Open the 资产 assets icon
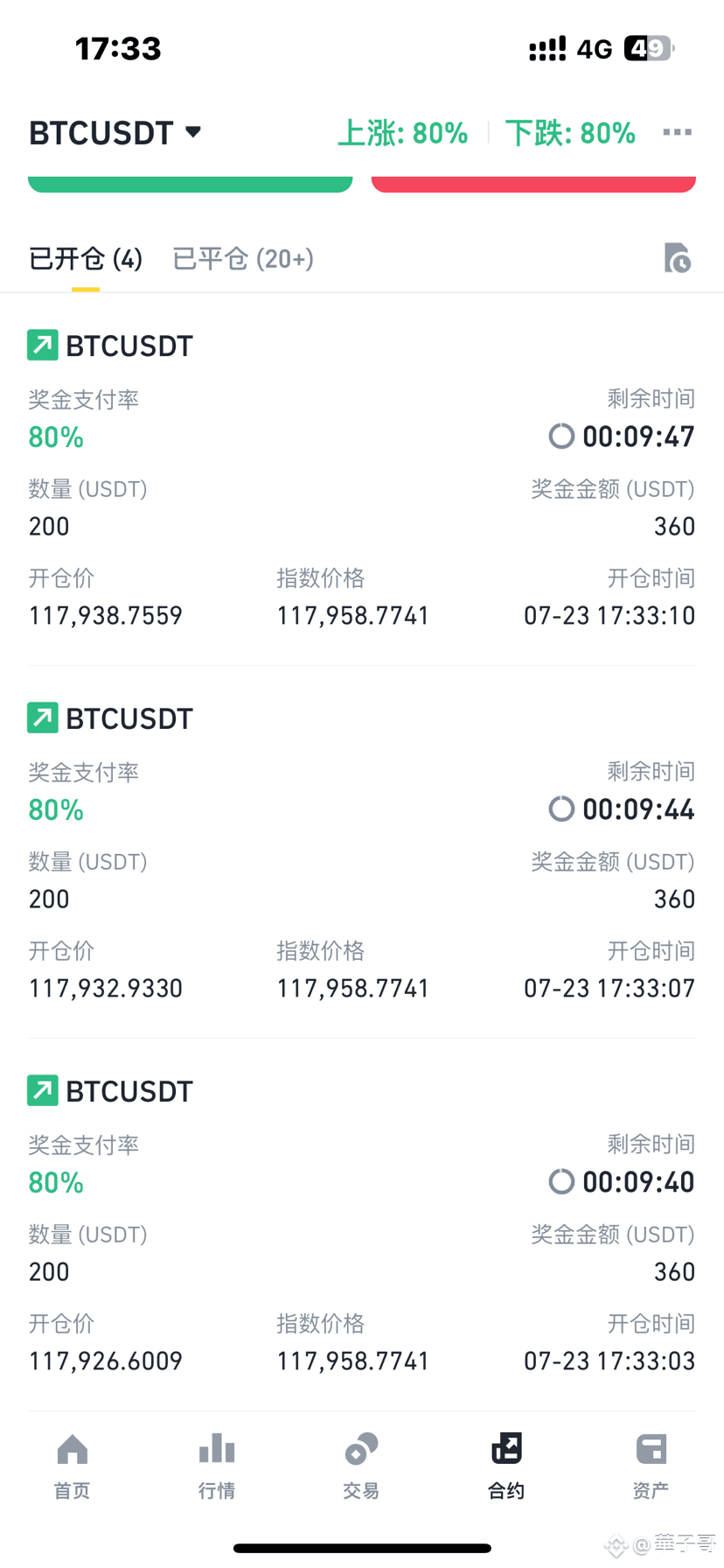The height and width of the screenshot is (1568, 724). coord(651,1448)
